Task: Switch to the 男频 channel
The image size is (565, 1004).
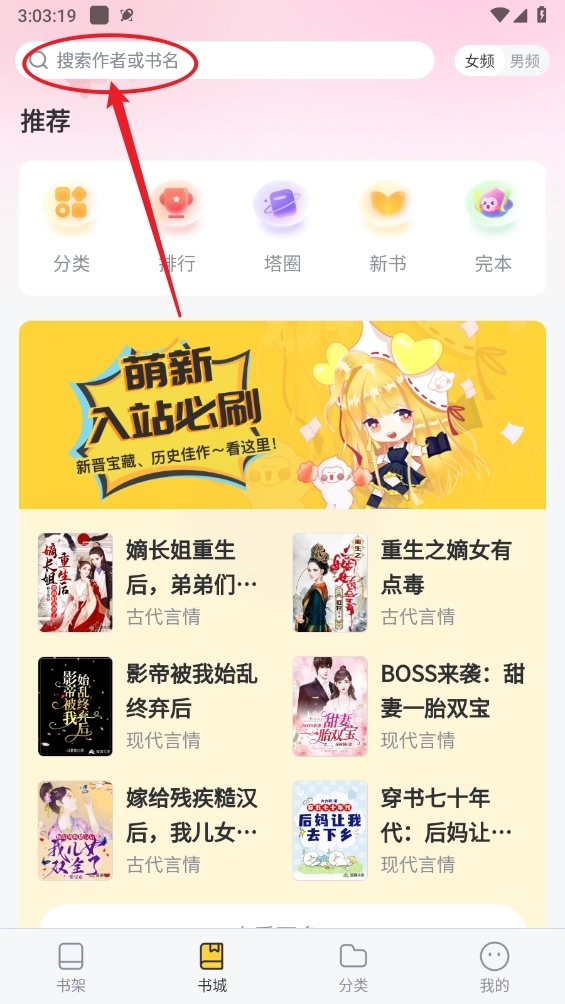Action: point(525,61)
